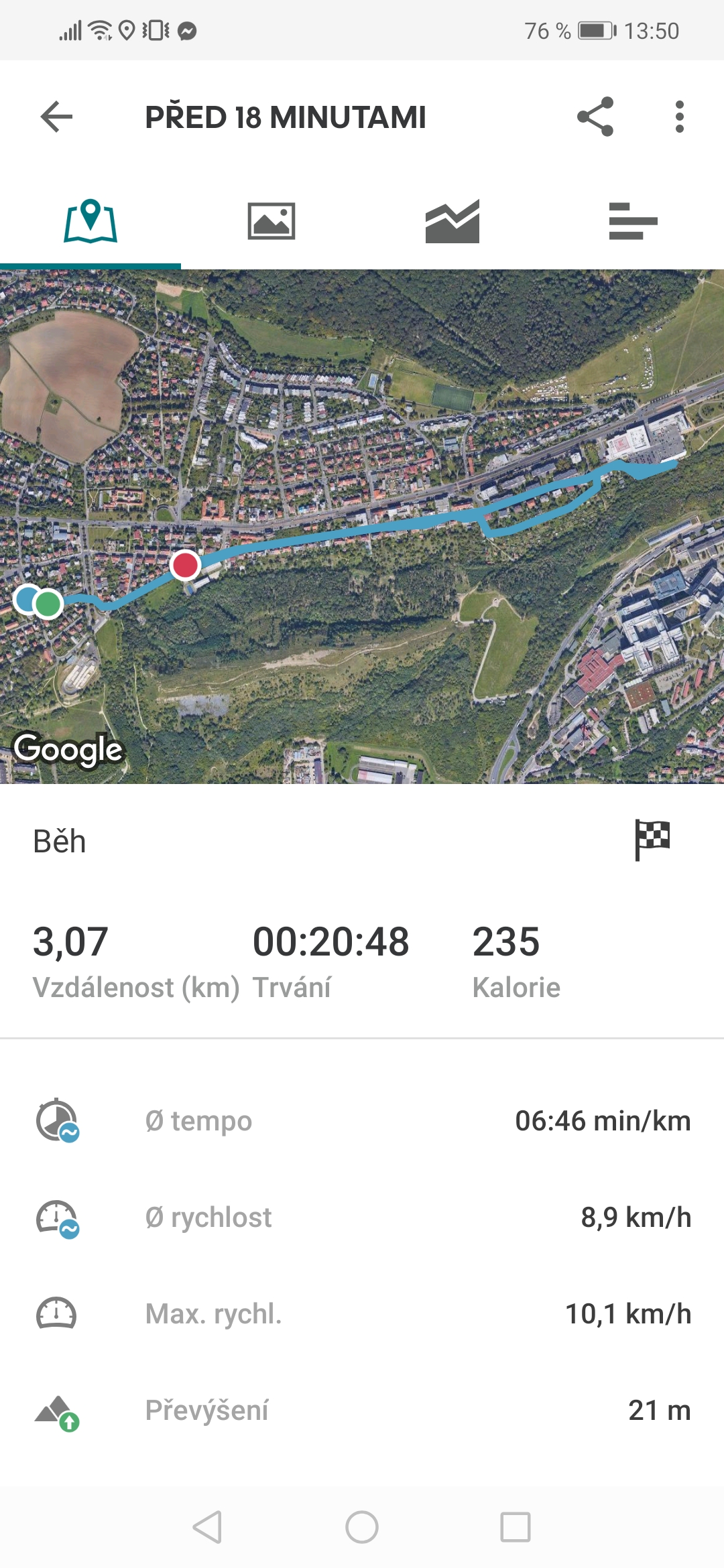This screenshot has width=724, height=1568.
Task: Share this run activity
Action: 595,117
